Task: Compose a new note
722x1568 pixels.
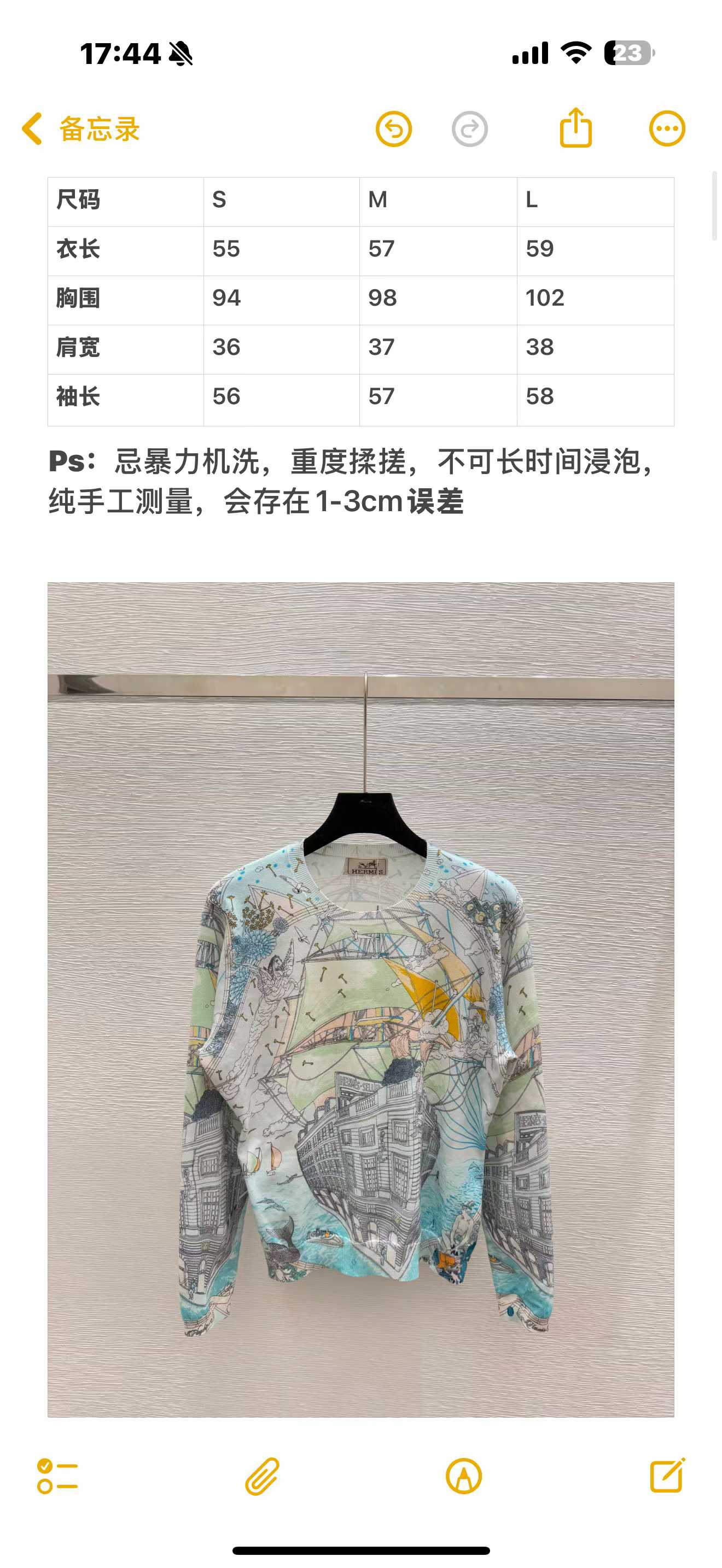Action: click(x=667, y=1475)
